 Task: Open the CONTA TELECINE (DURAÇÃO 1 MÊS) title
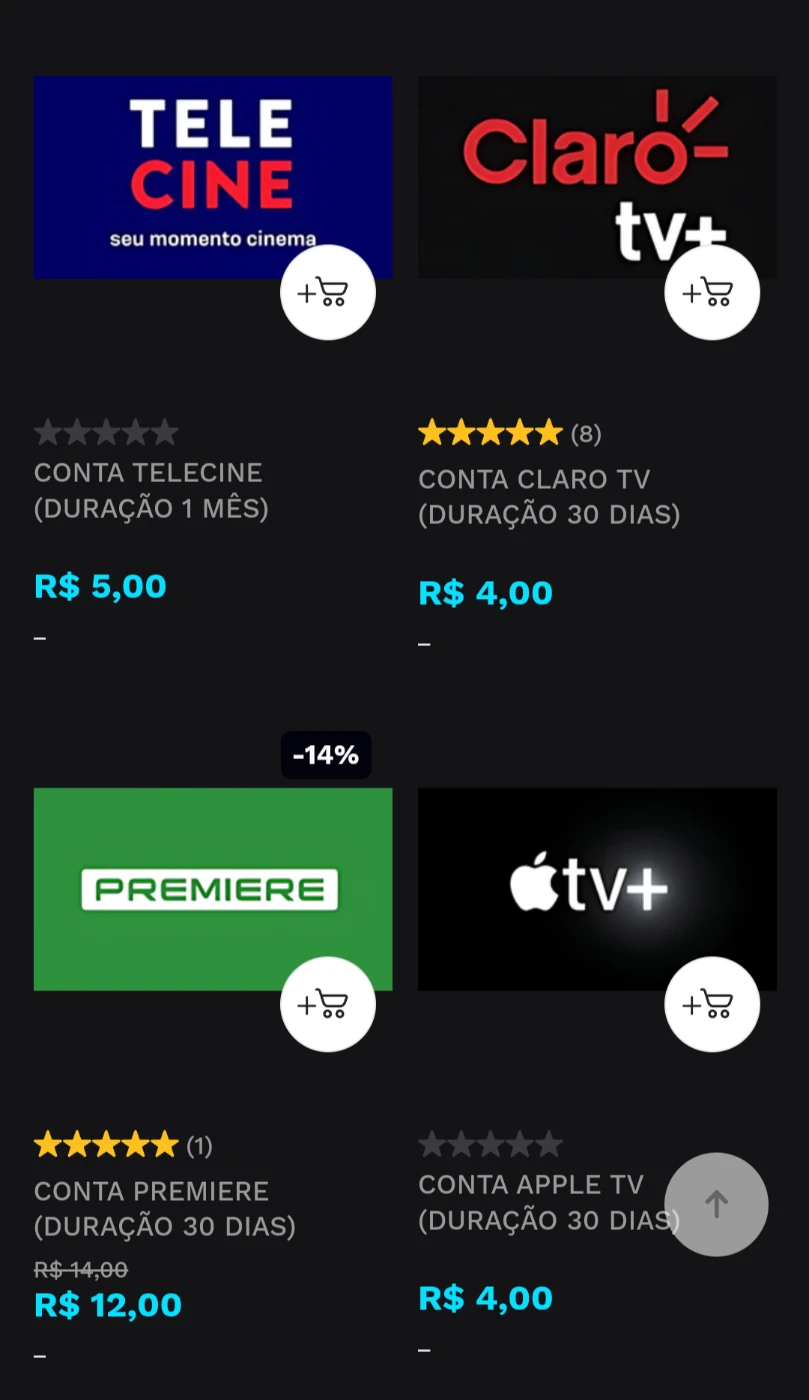point(150,490)
